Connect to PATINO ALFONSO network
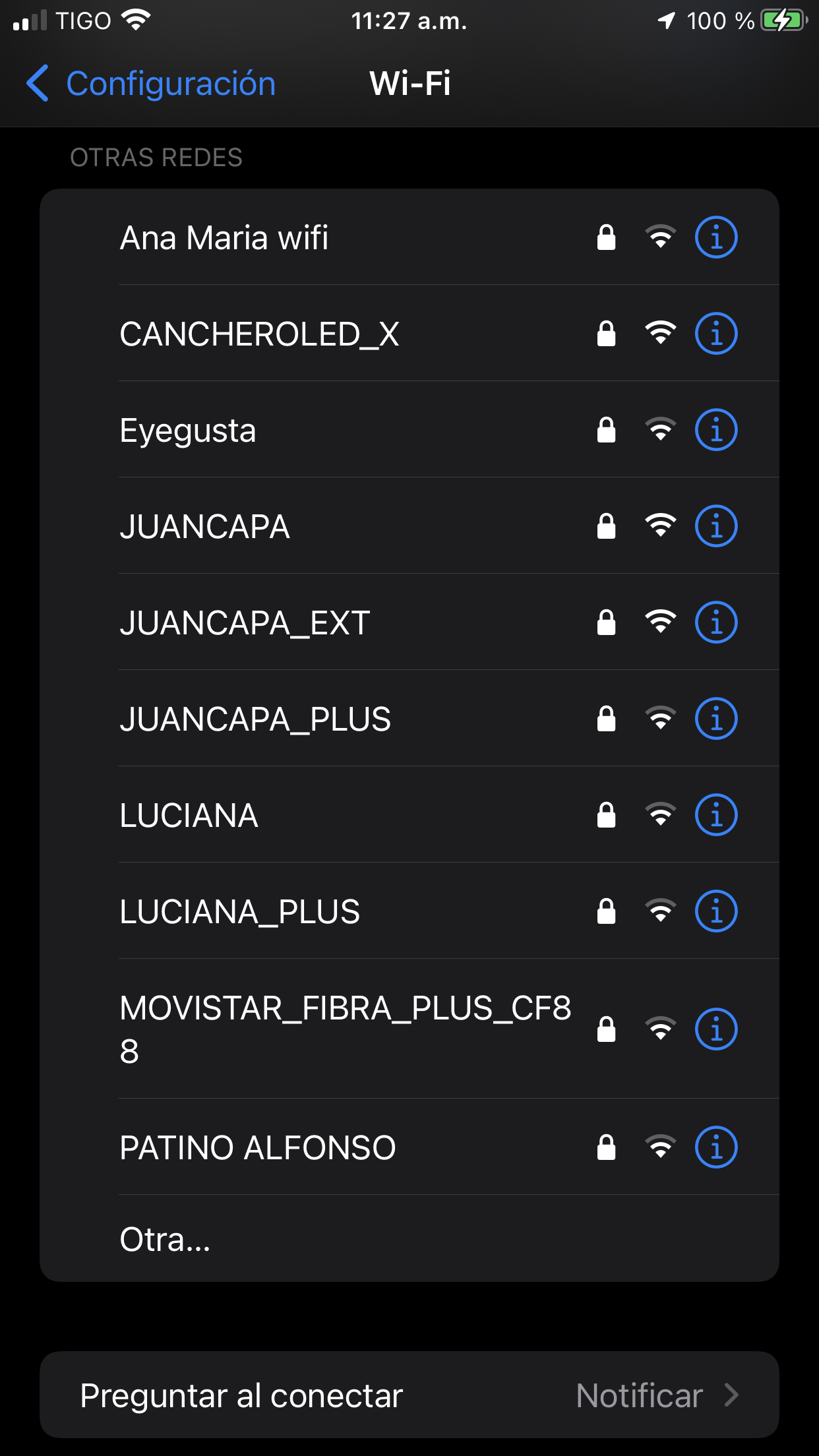 tap(258, 1147)
